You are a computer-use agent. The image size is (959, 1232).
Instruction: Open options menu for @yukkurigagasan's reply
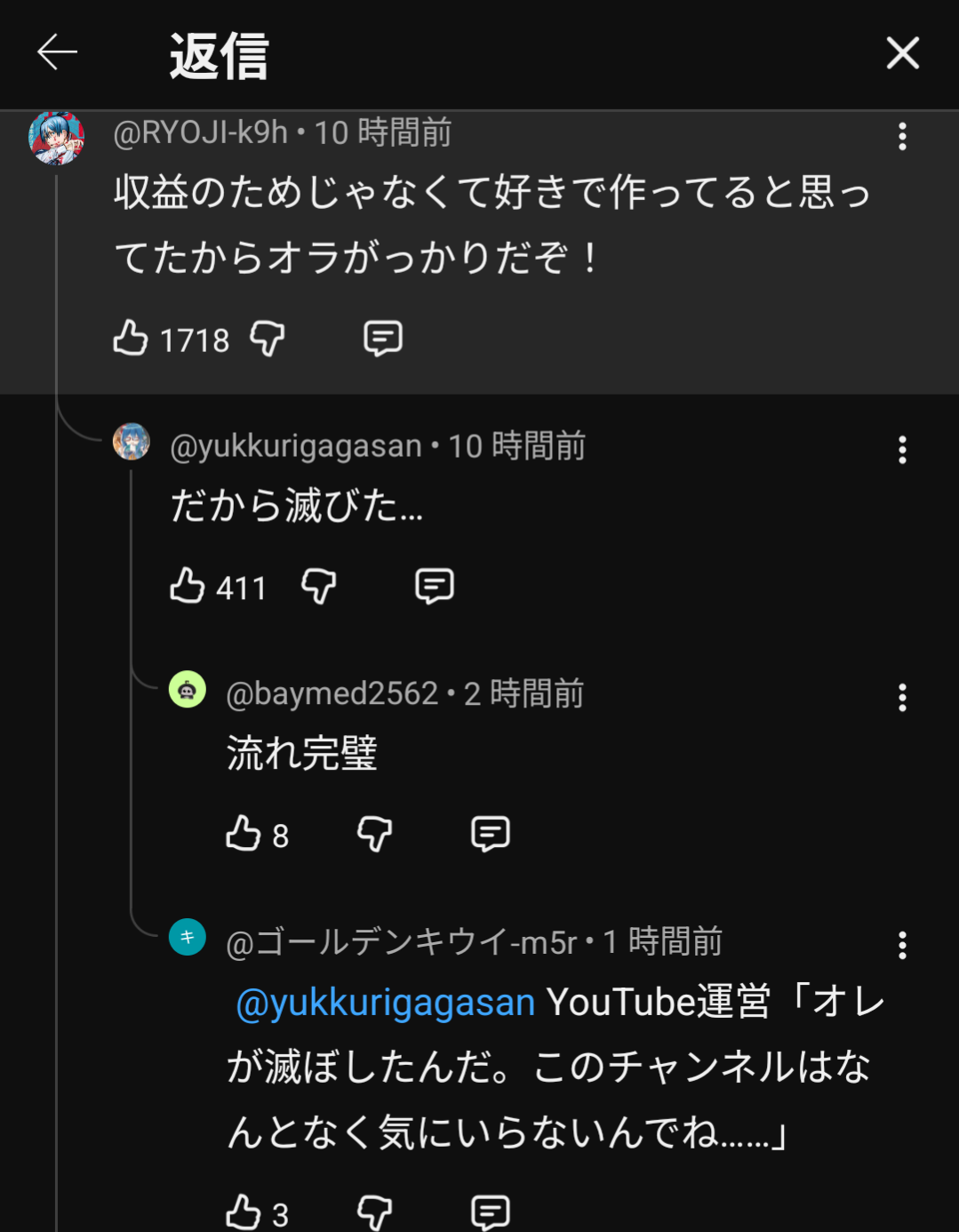(x=902, y=450)
